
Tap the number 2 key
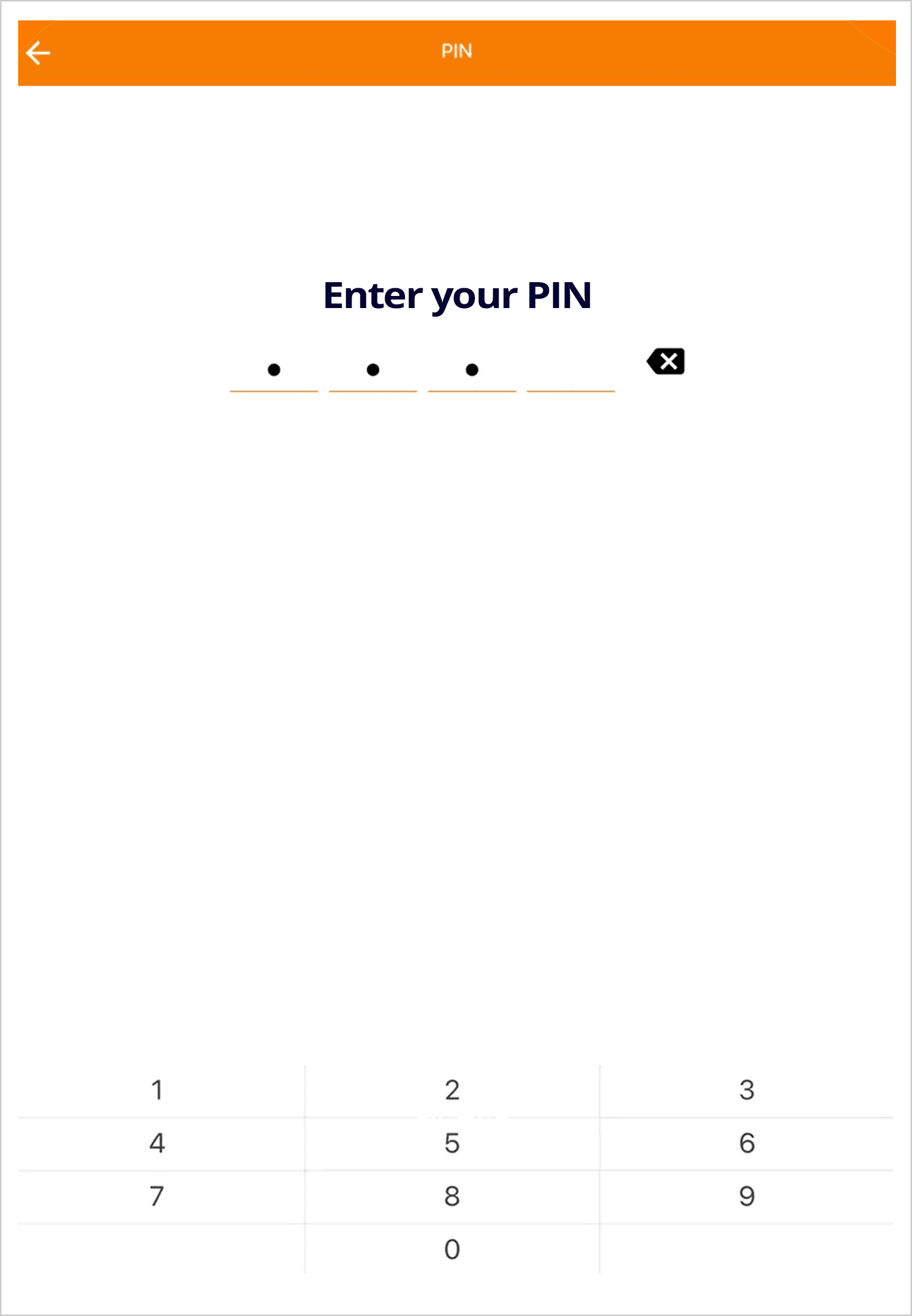[x=452, y=1090]
